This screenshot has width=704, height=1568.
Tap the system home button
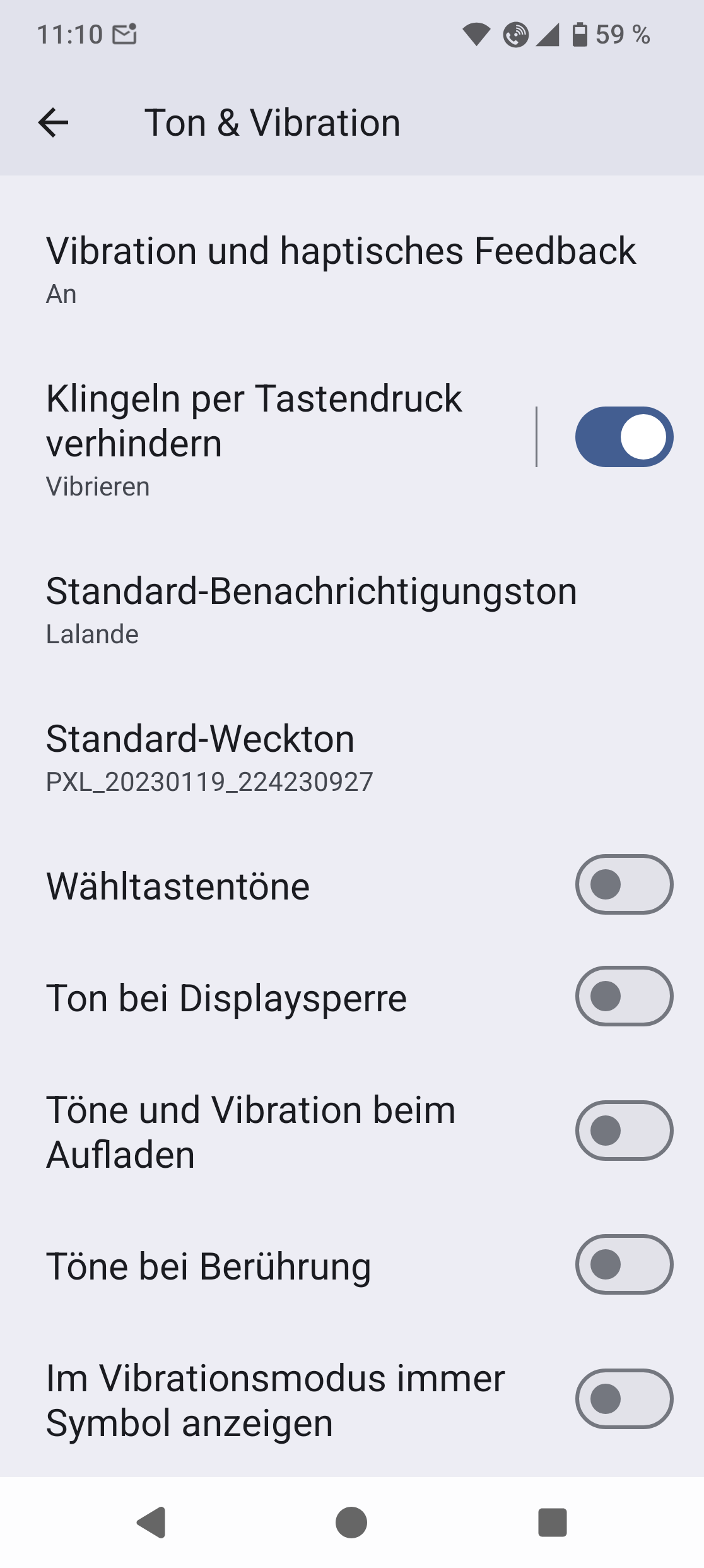click(351, 1523)
